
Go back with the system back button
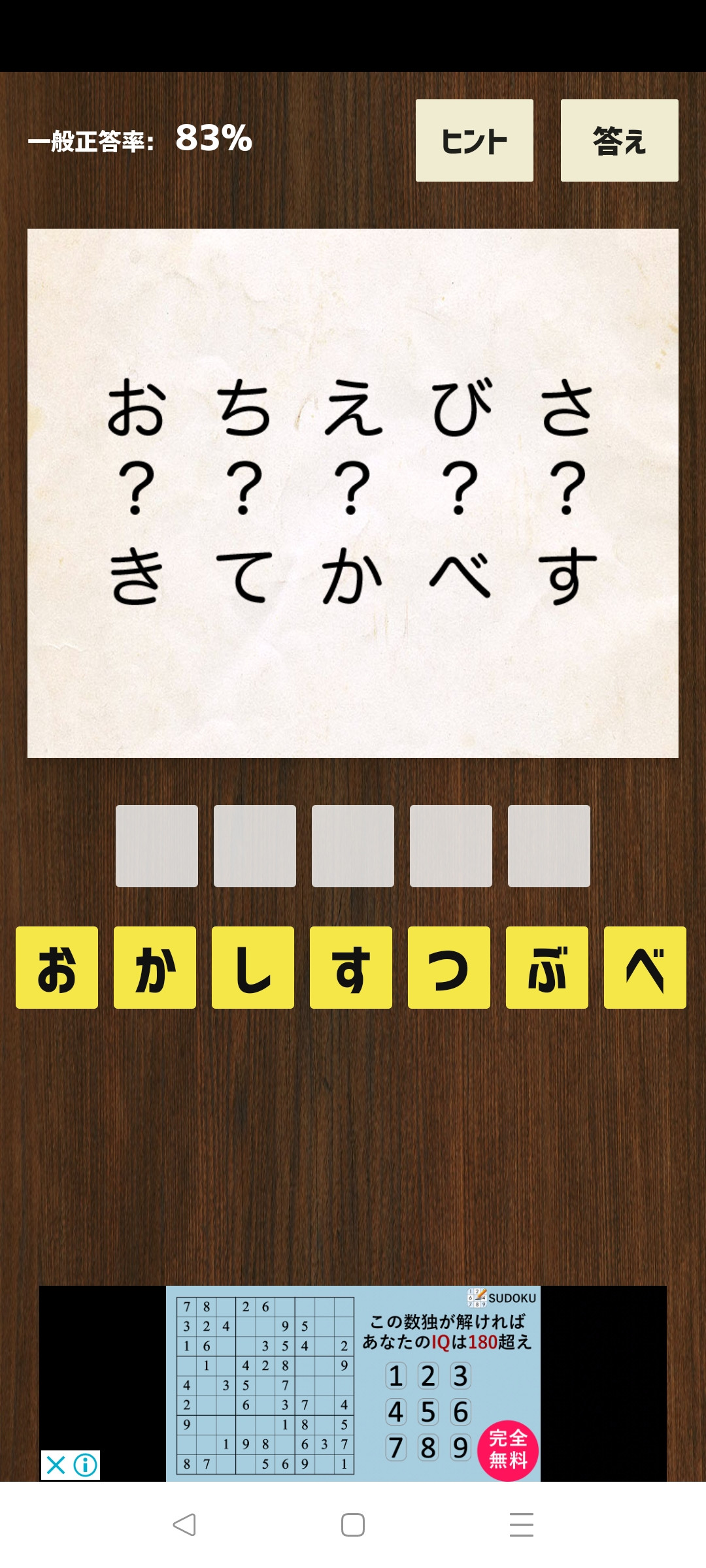pyautogui.click(x=184, y=1525)
